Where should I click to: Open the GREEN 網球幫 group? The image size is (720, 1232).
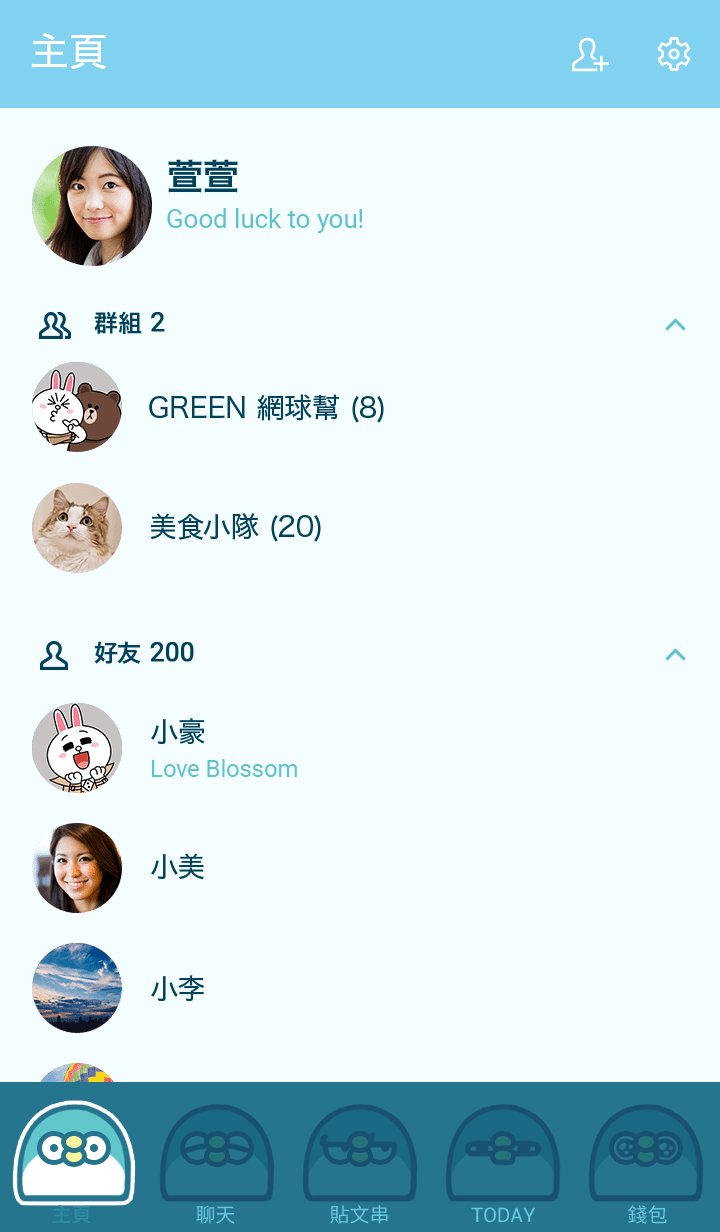pyautogui.click(x=266, y=408)
